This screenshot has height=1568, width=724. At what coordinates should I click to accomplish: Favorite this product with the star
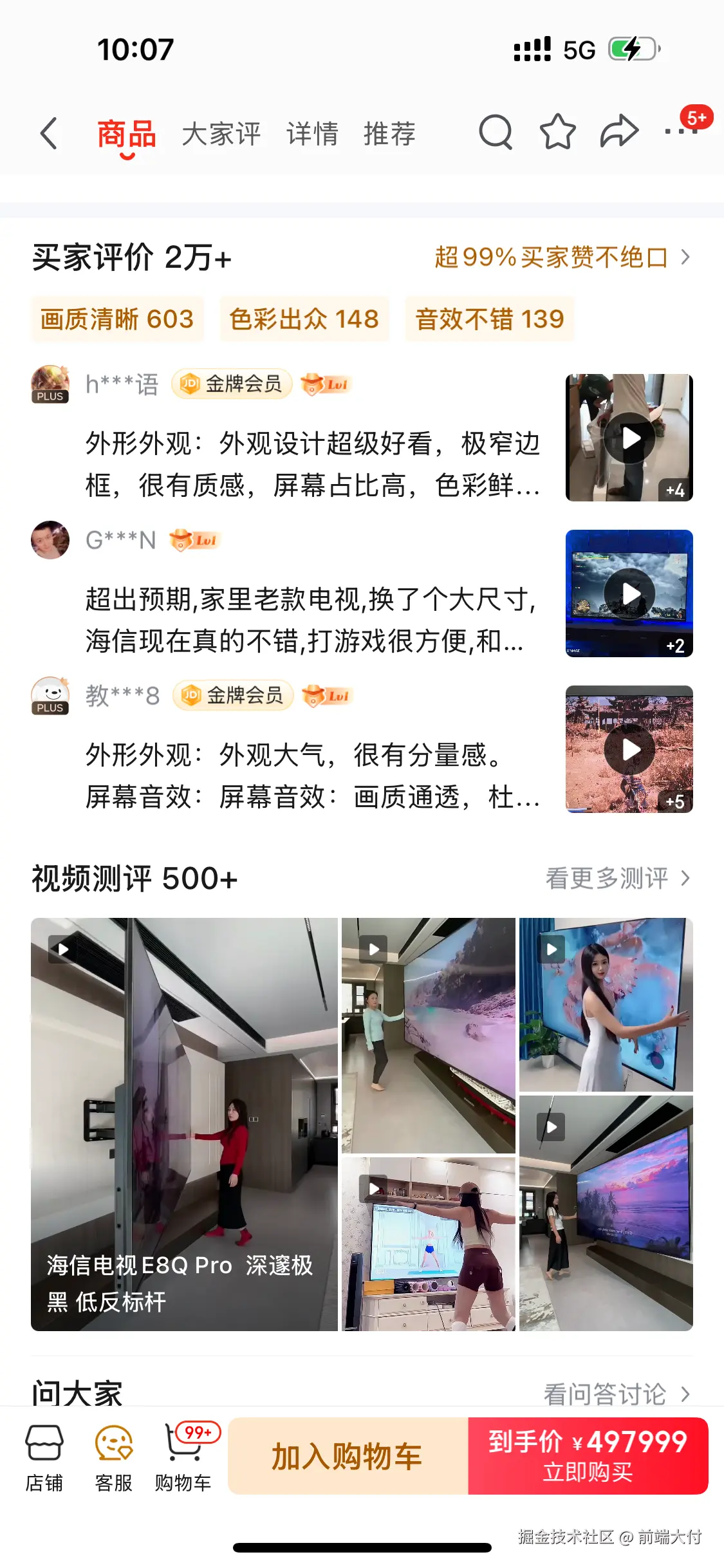pos(557,132)
